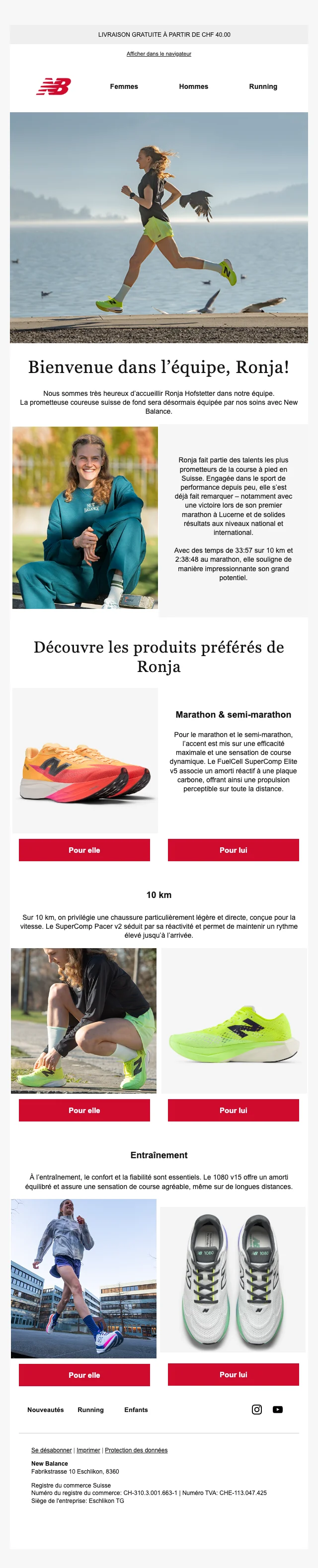318x1568 pixels.
Task: Select the Running link in the header
Action: [x=262, y=86]
